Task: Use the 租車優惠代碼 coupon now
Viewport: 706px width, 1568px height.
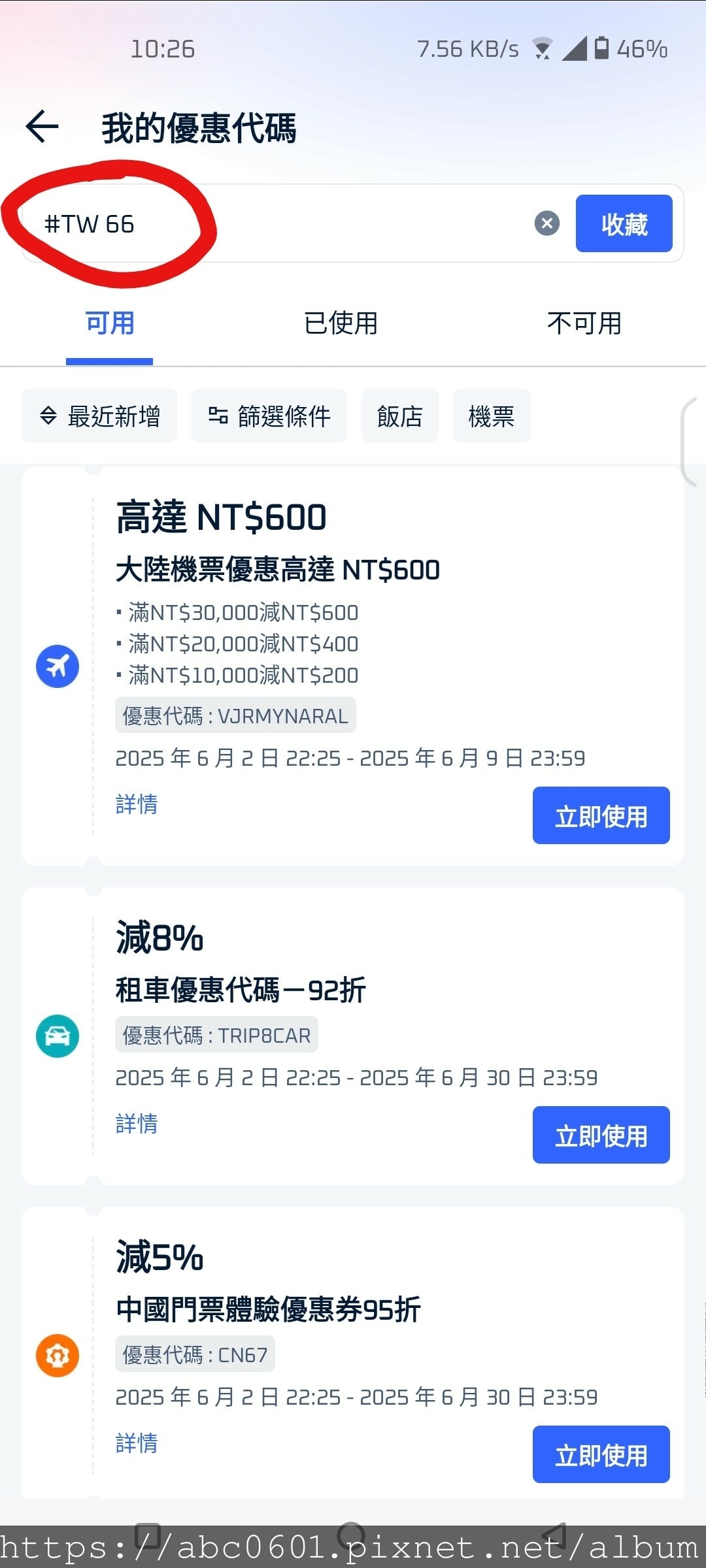Action: (x=601, y=1135)
